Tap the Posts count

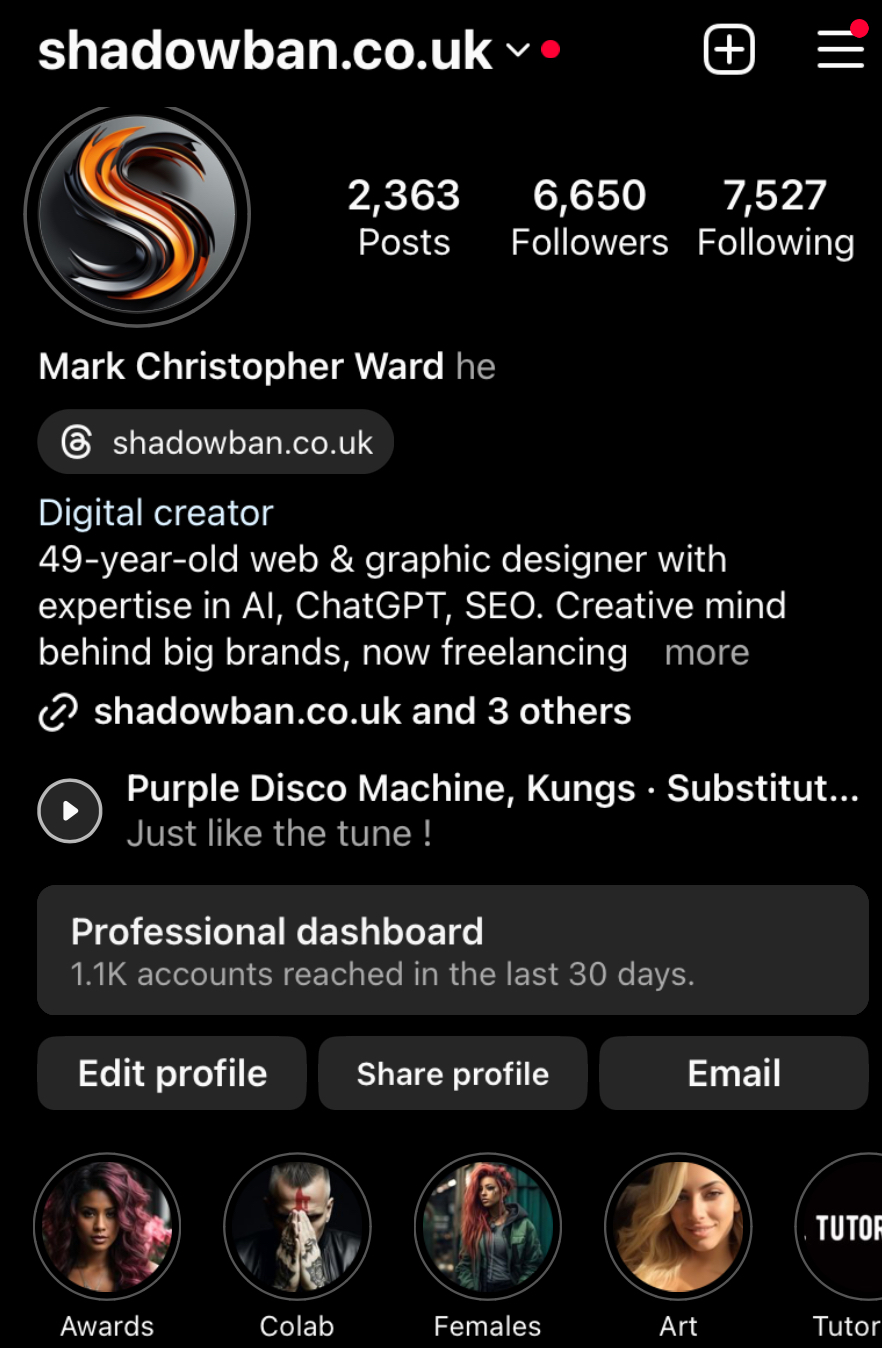[404, 217]
